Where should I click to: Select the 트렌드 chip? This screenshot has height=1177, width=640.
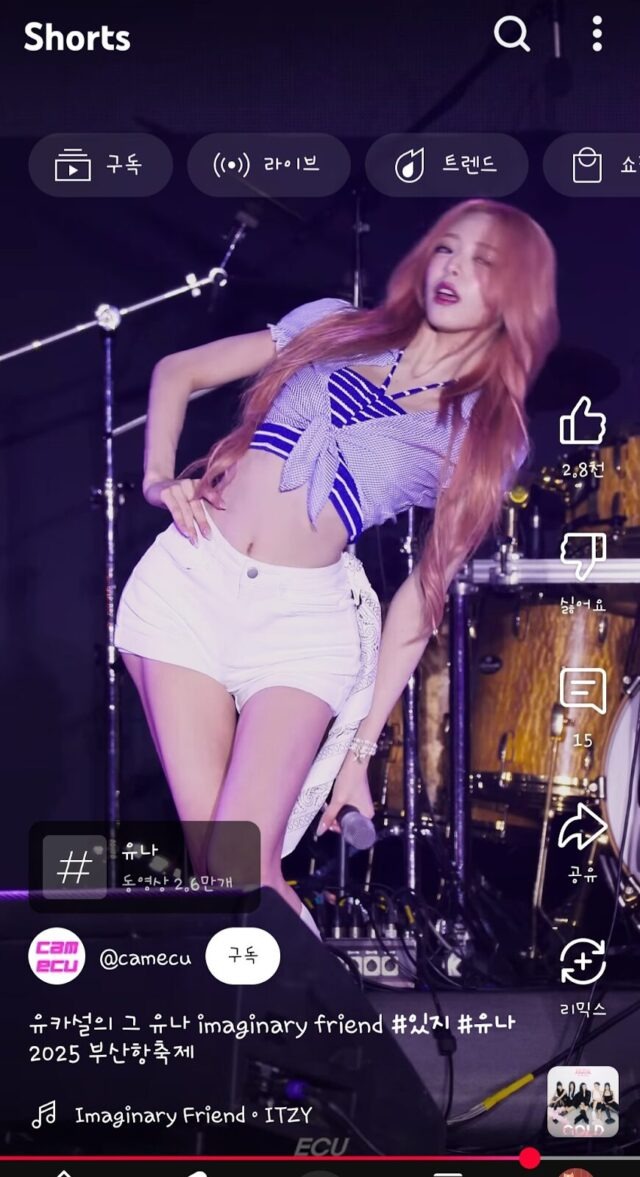tap(446, 165)
